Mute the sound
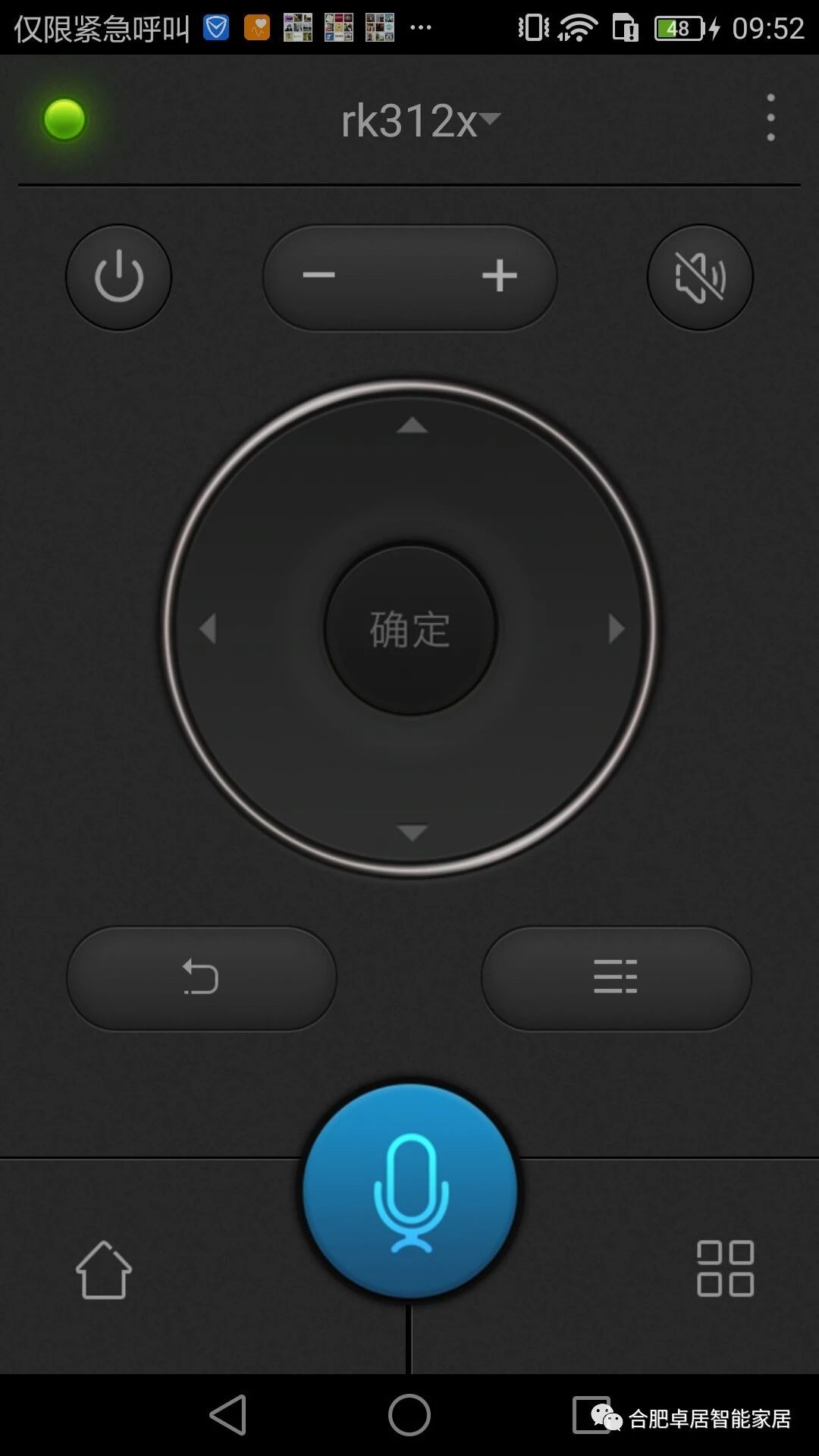The image size is (819, 1456). [699, 277]
